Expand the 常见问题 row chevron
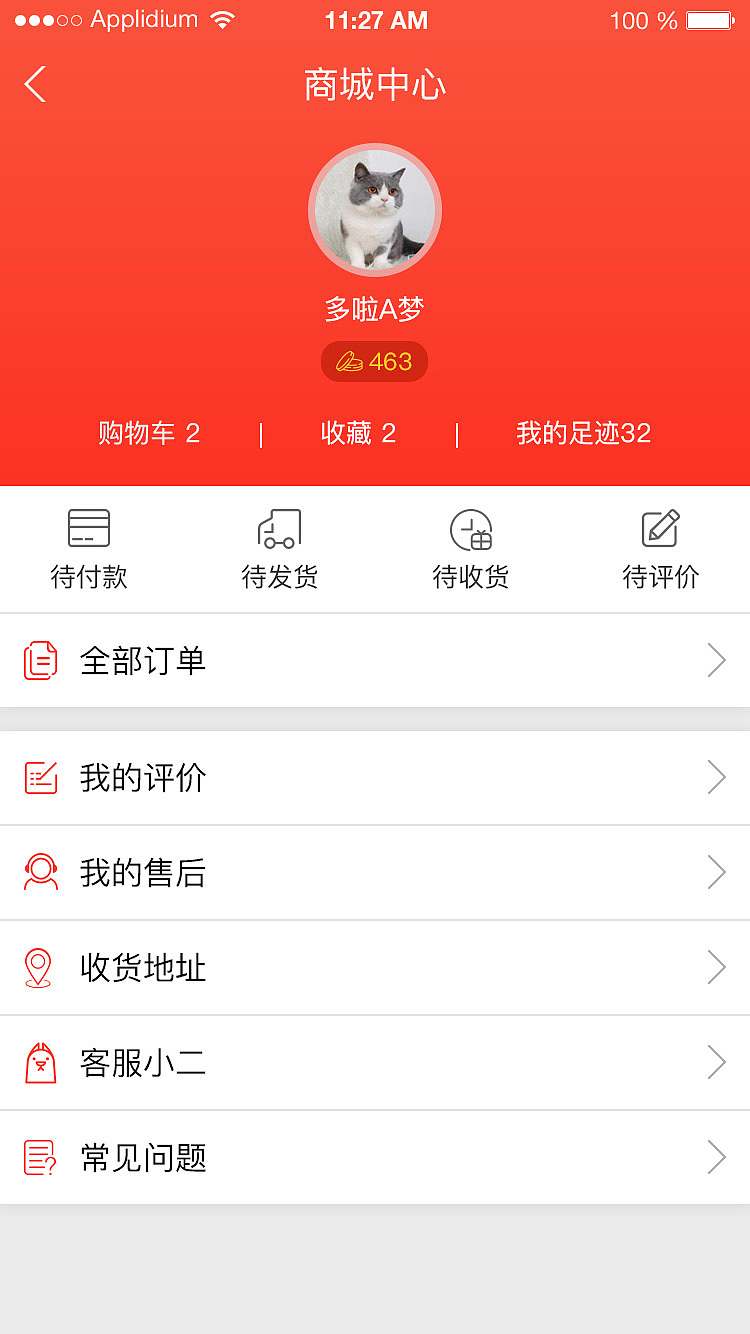The image size is (750, 1334). point(715,1157)
